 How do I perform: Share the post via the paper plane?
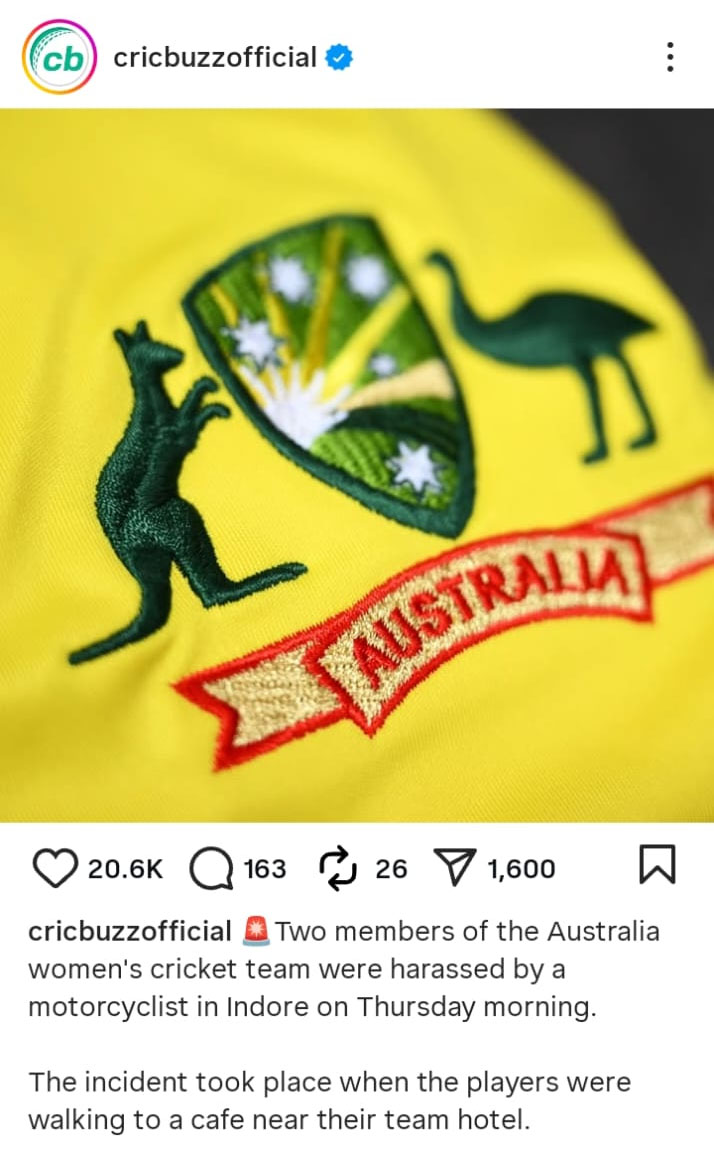pos(455,868)
